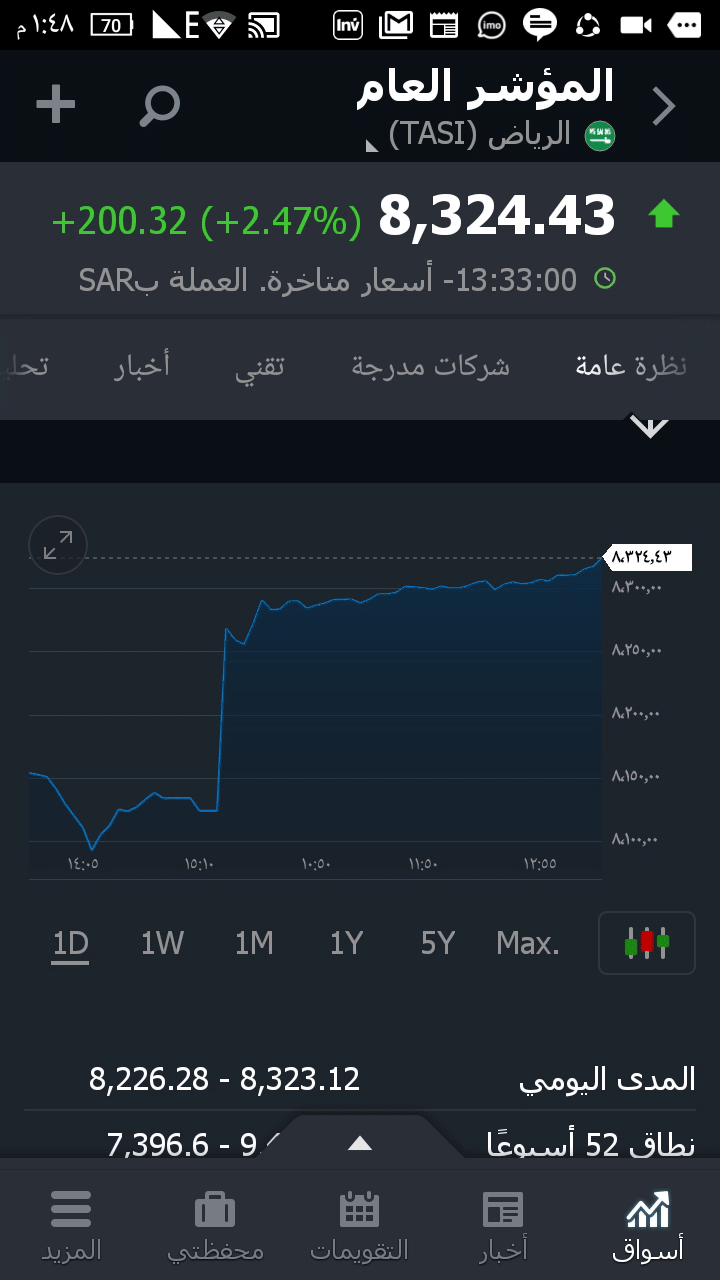Select the 1W chart range
The image size is (720, 1280).
(162, 943)
